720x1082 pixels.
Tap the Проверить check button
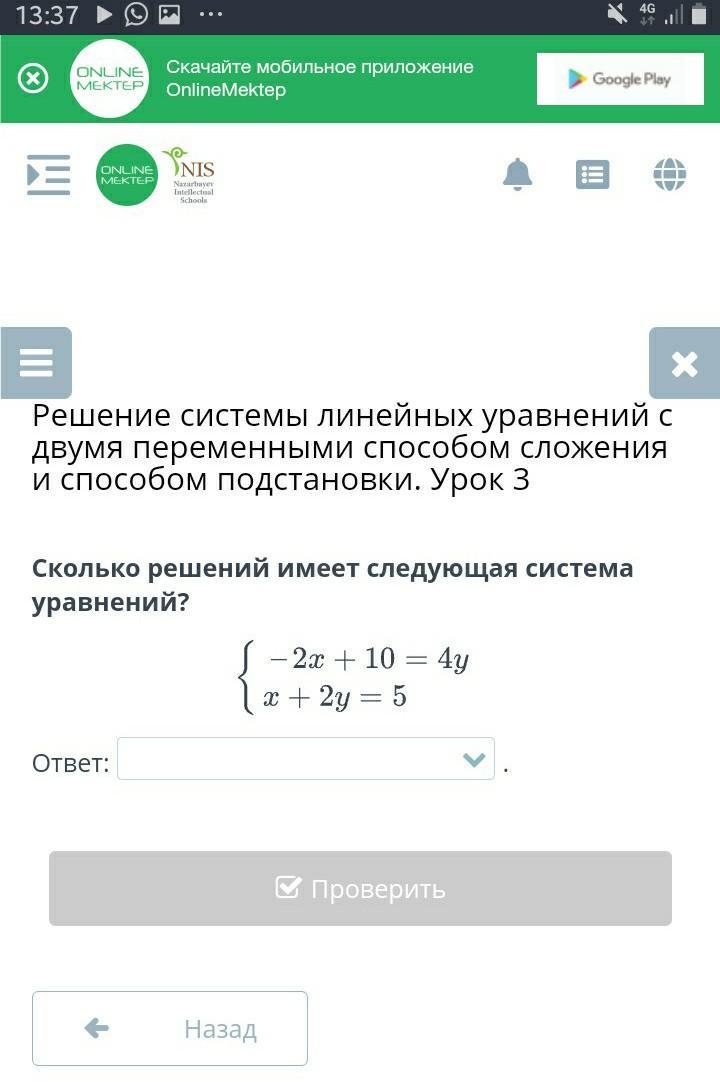[x=360, y=888]
